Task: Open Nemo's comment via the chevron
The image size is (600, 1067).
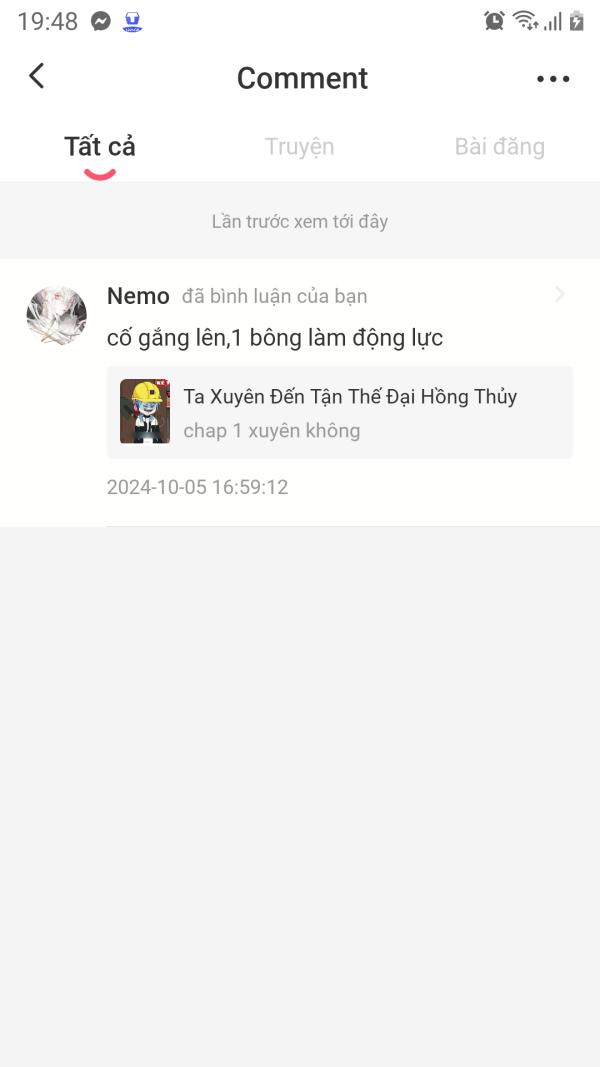Action: (x=560, y=295)
